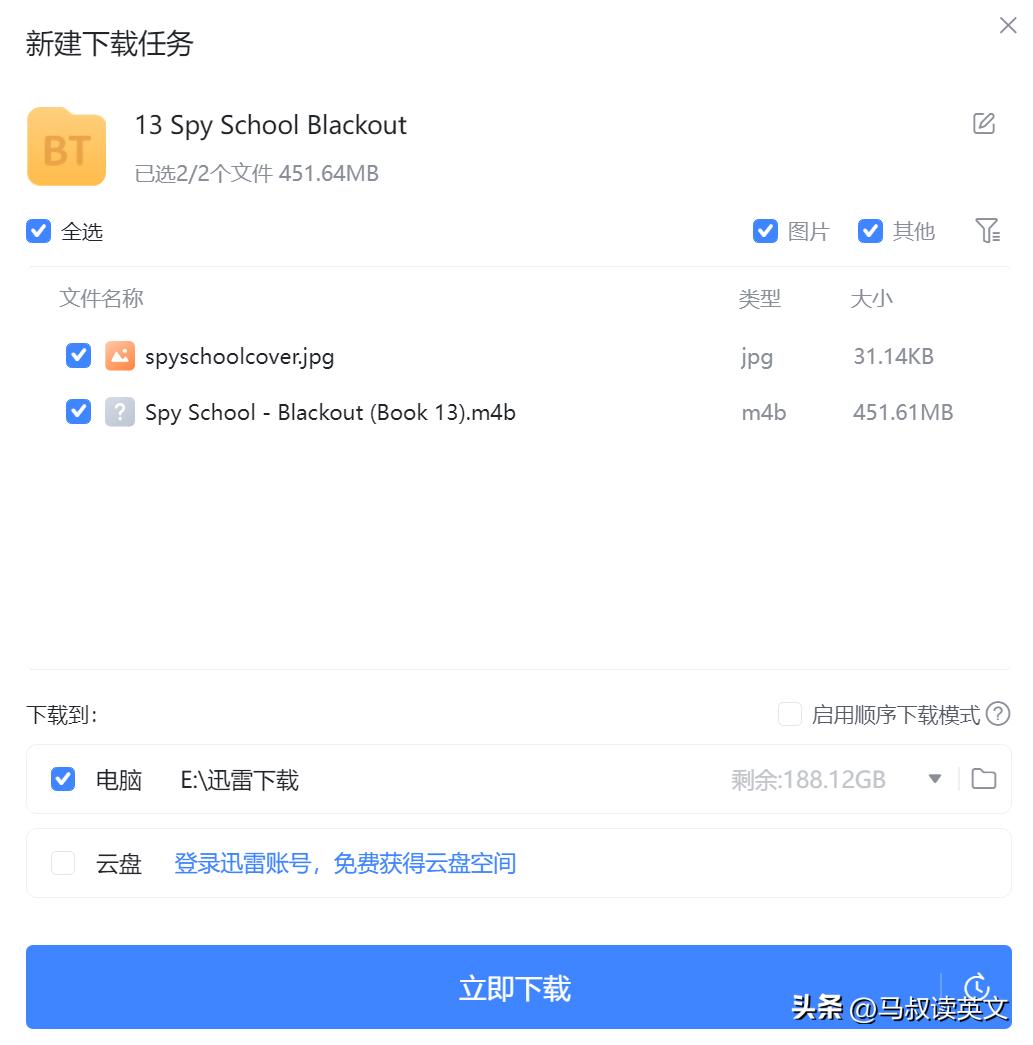The image size is (1033, 1045).
Task: Click the unknown file icon beside the m4b file
Action: tap(120, 412)
